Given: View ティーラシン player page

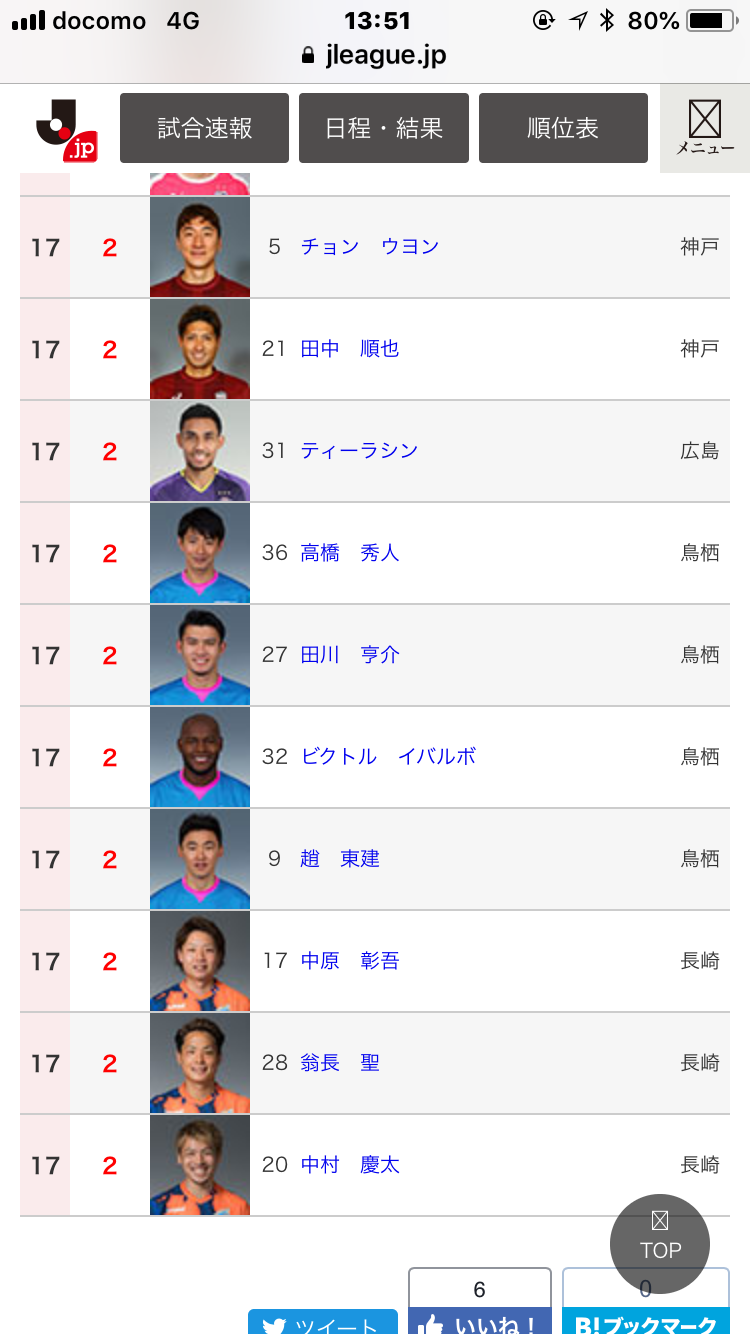Looking at the screenshot, I should click(359, 451).
